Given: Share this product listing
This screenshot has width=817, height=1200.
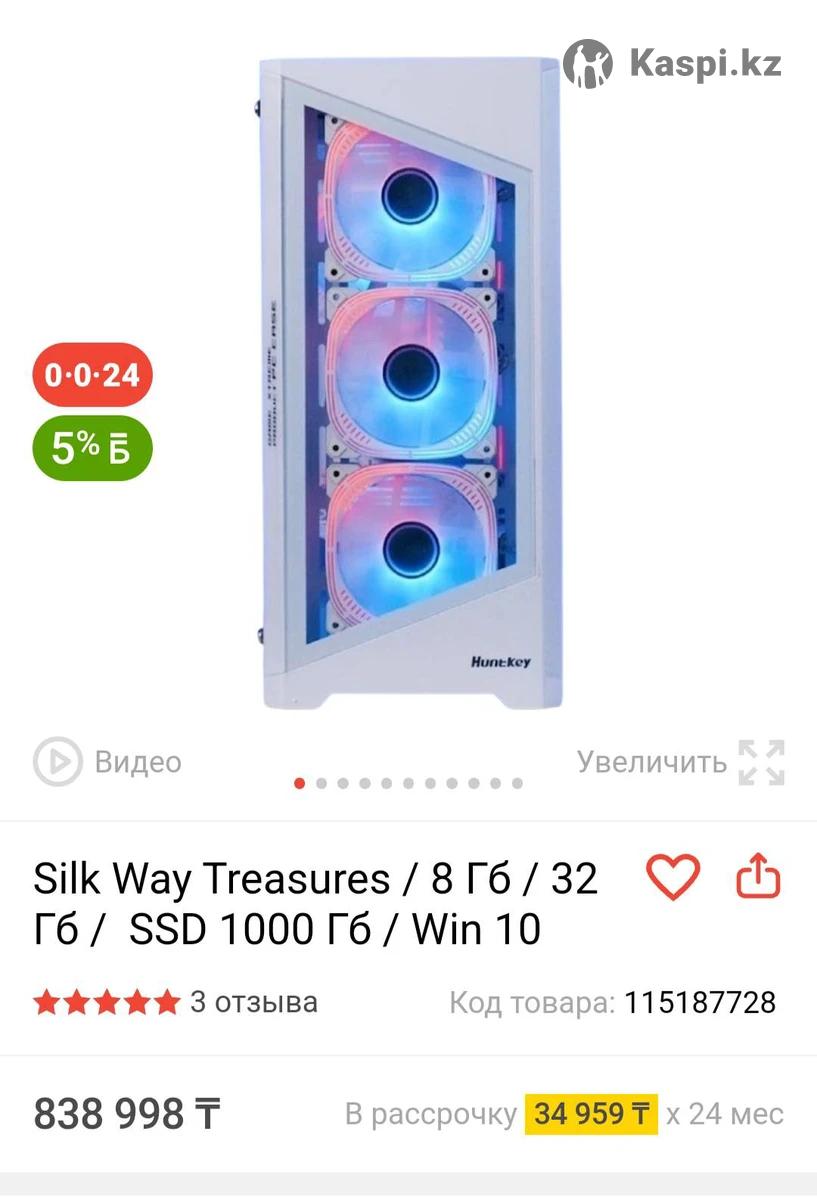Looking at the screenshot, I should click(x=757, y=878).
